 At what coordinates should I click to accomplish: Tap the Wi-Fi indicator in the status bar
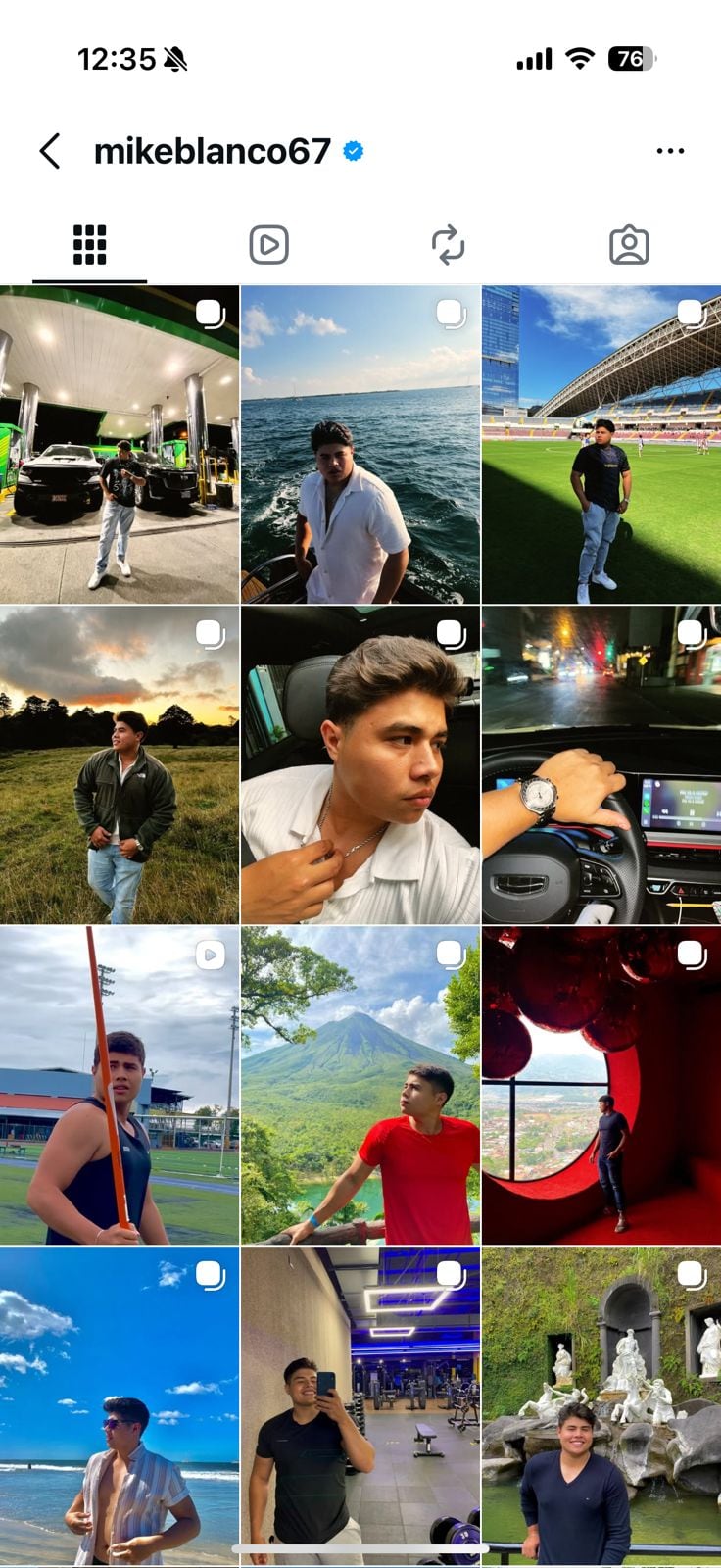coord(579,59)
